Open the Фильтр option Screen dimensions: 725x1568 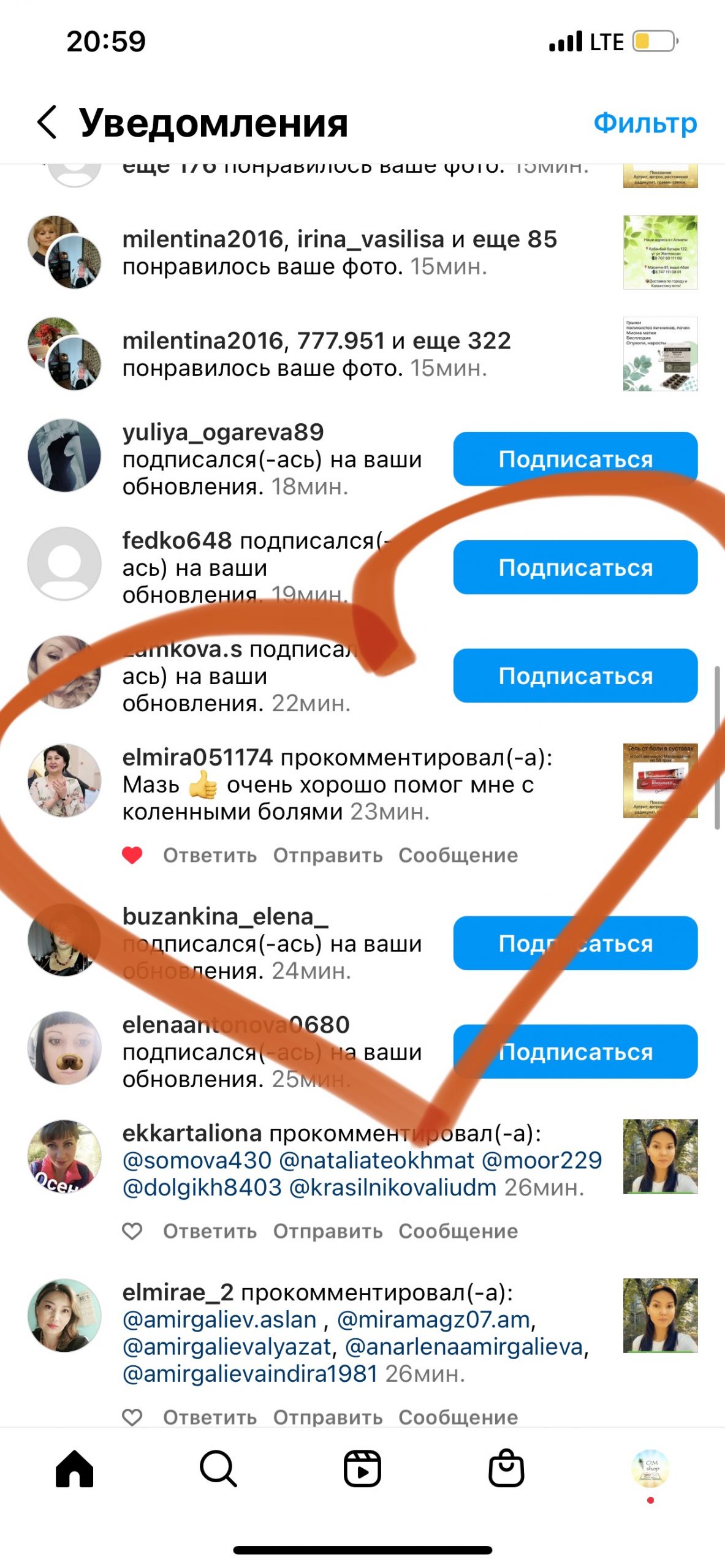(x=645, y=123)
